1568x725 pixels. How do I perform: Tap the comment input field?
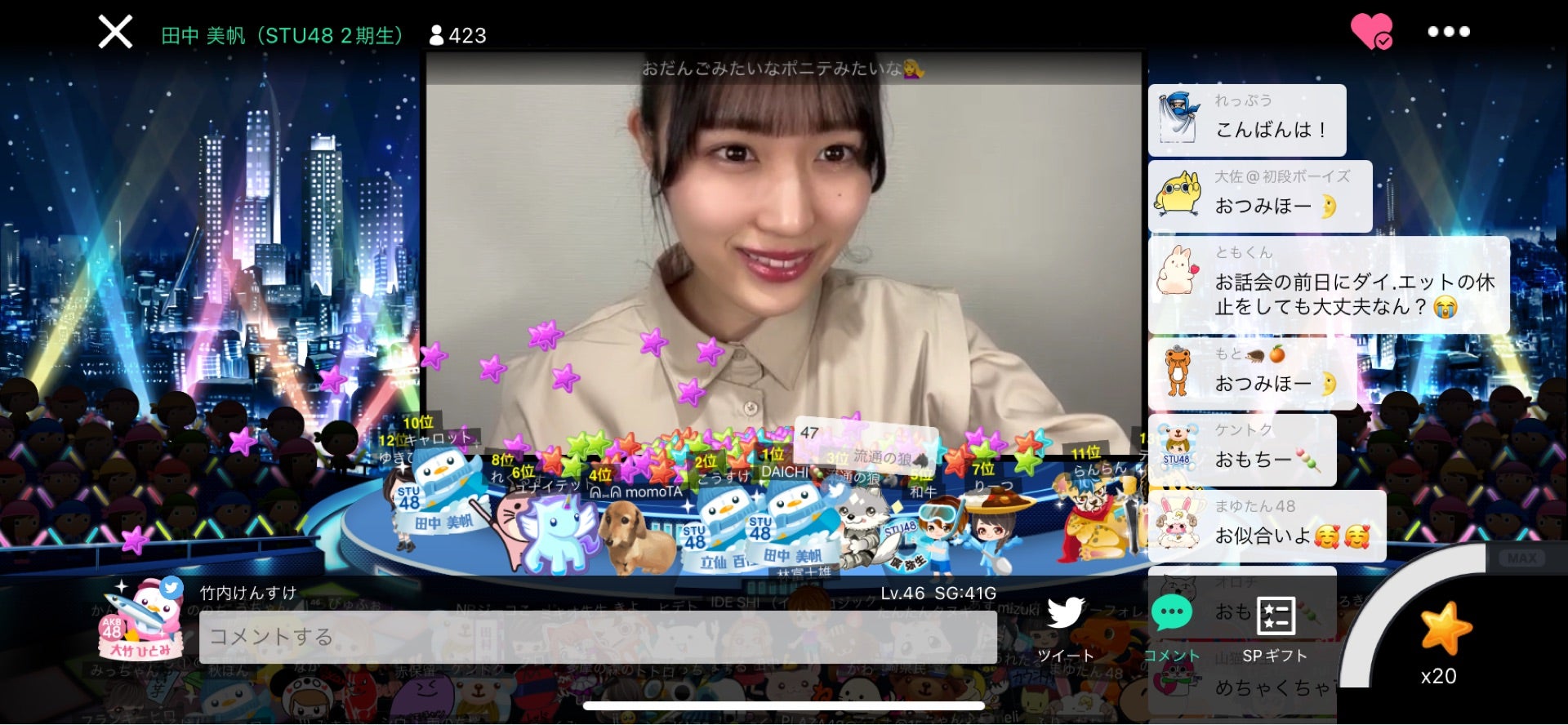(x=597, y=637)
